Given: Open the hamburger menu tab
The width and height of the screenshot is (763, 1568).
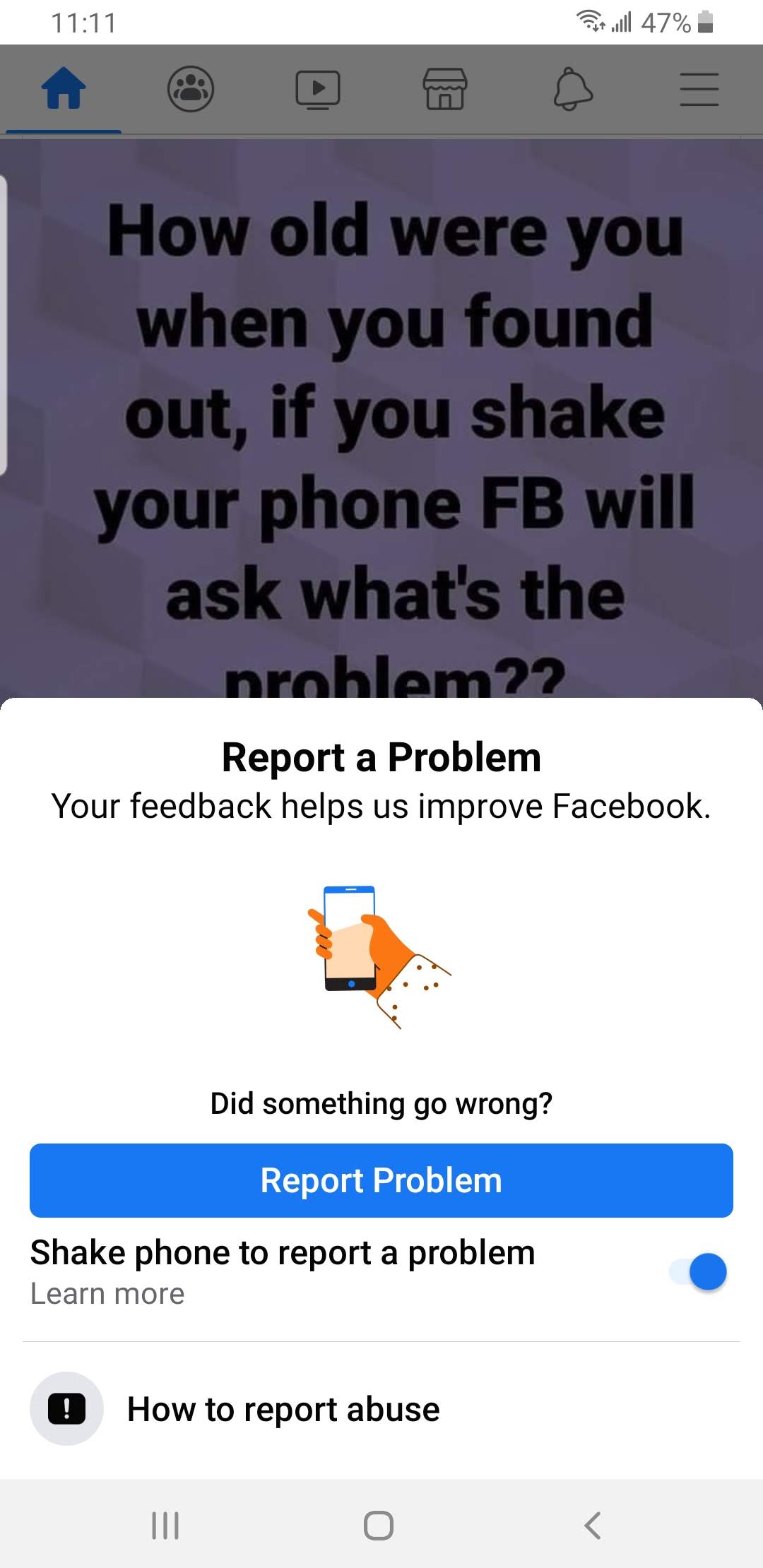Looking at the screenshot, I should pyautogui.click(x=699, y=90).
